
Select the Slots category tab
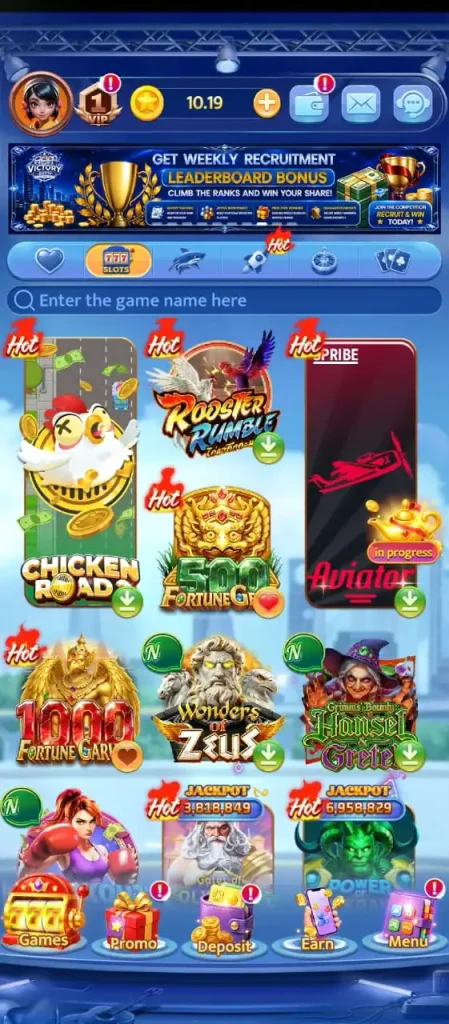(x=118, y=261)
